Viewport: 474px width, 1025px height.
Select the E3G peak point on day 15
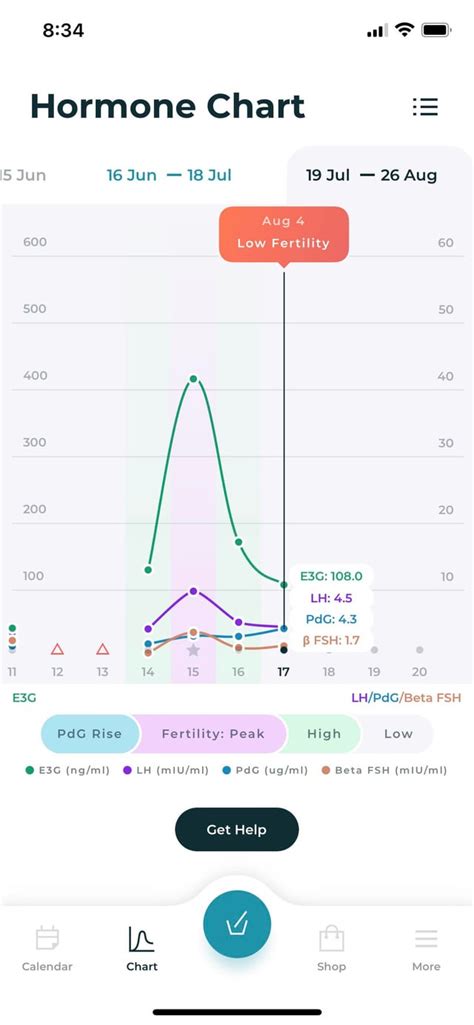pyautogui.click(x=194, y=378)
